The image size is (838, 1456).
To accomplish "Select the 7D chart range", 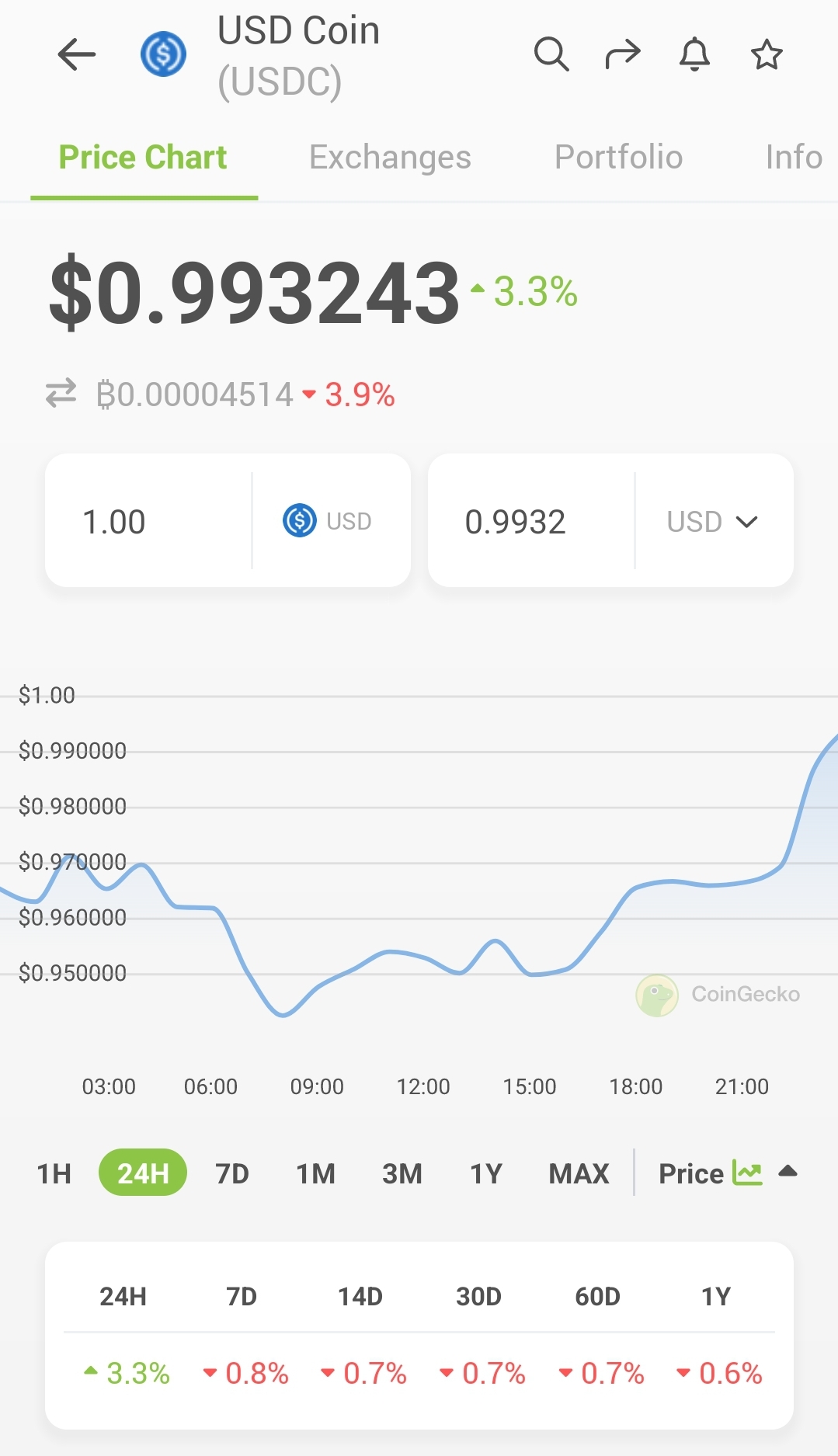I will tap(232, 1173).
